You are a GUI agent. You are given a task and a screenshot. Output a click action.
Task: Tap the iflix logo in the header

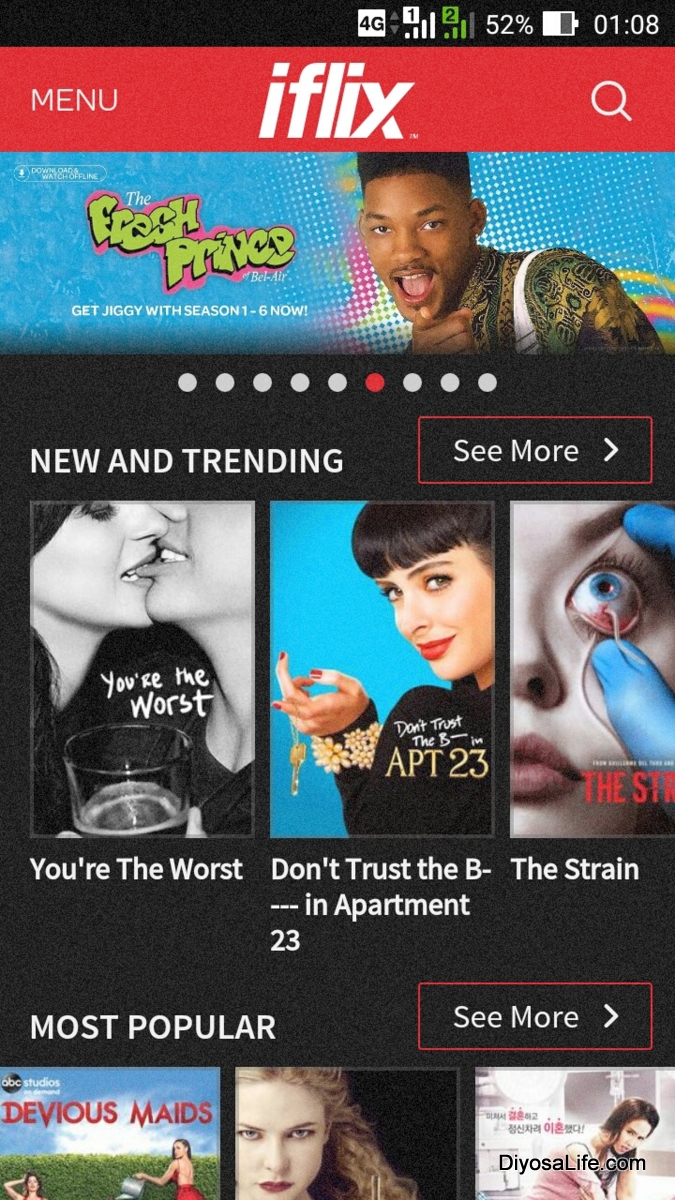[337, 100]
